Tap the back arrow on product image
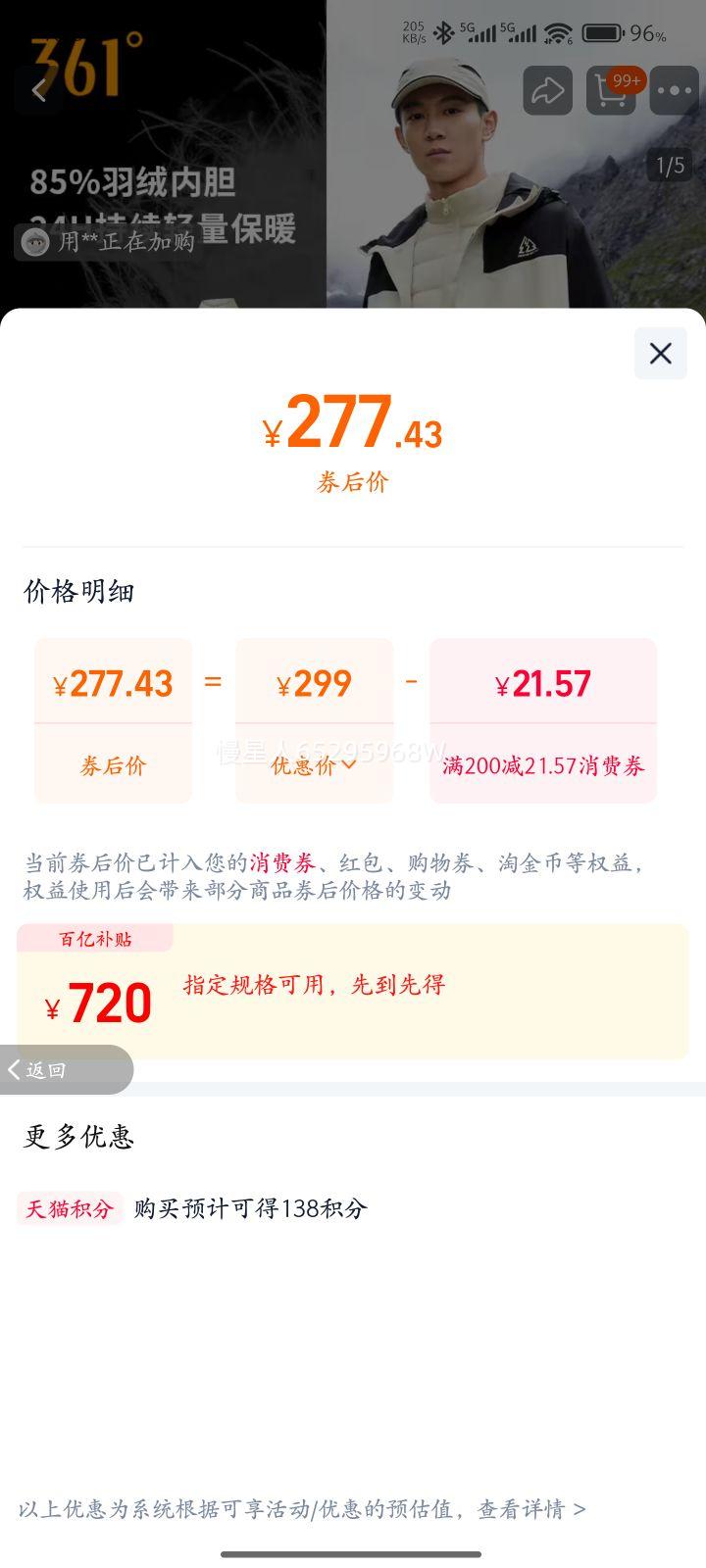 pyautogui.click(x=38, y=90)
